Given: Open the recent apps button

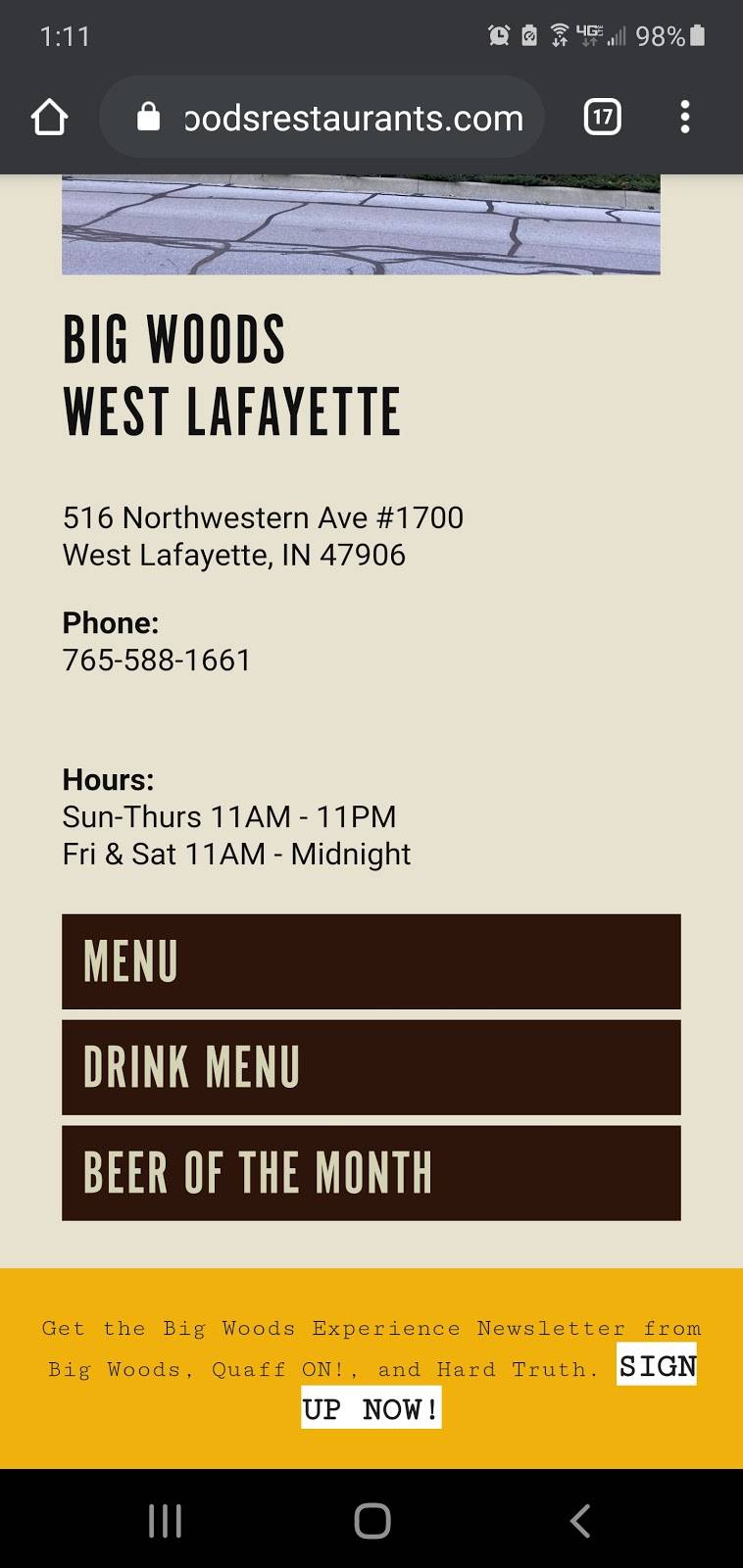Looking at the screenshot, I should [165, 1521].
